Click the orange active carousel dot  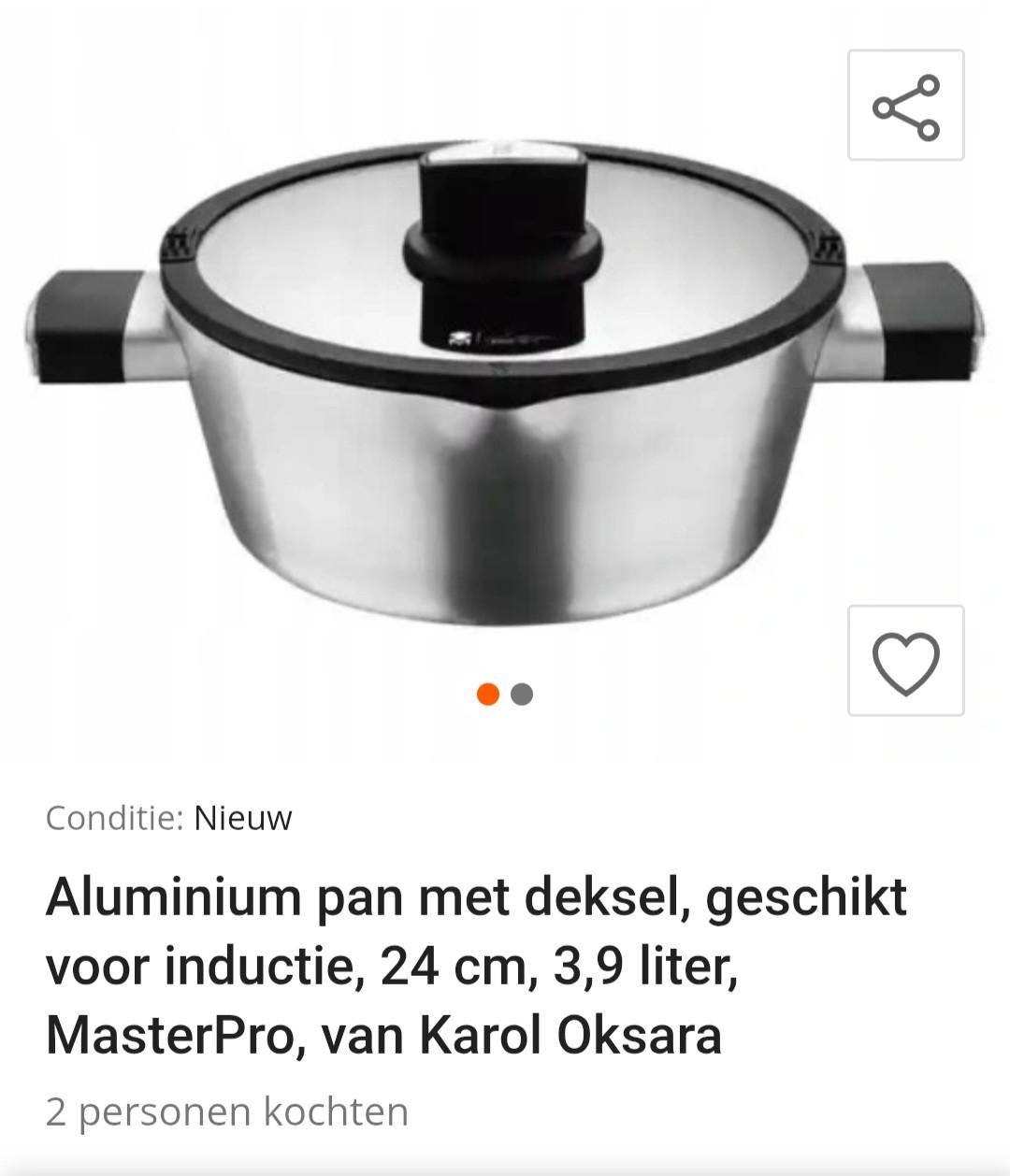point(487,695)
